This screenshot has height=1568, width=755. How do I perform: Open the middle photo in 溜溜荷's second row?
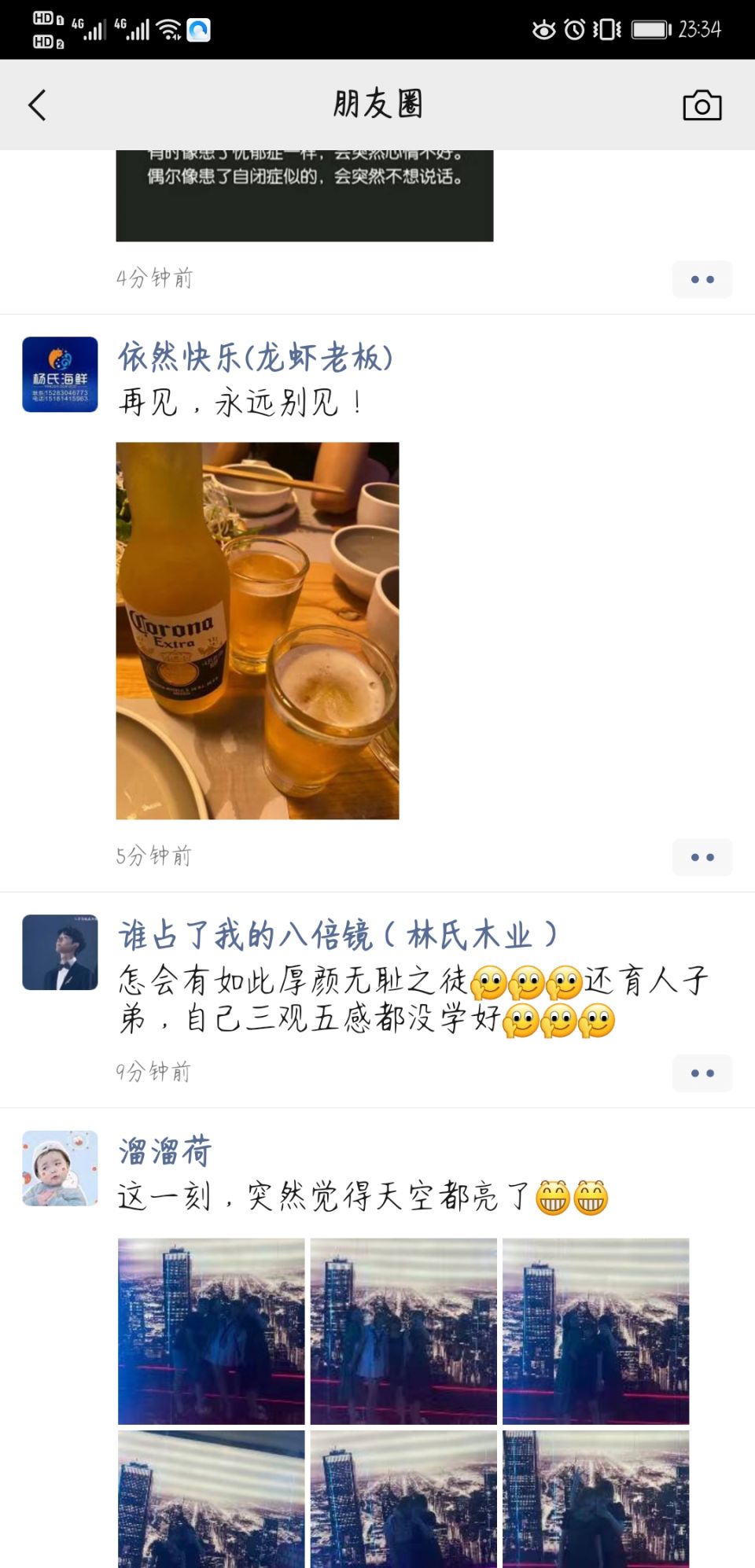tap(403, 1499)
